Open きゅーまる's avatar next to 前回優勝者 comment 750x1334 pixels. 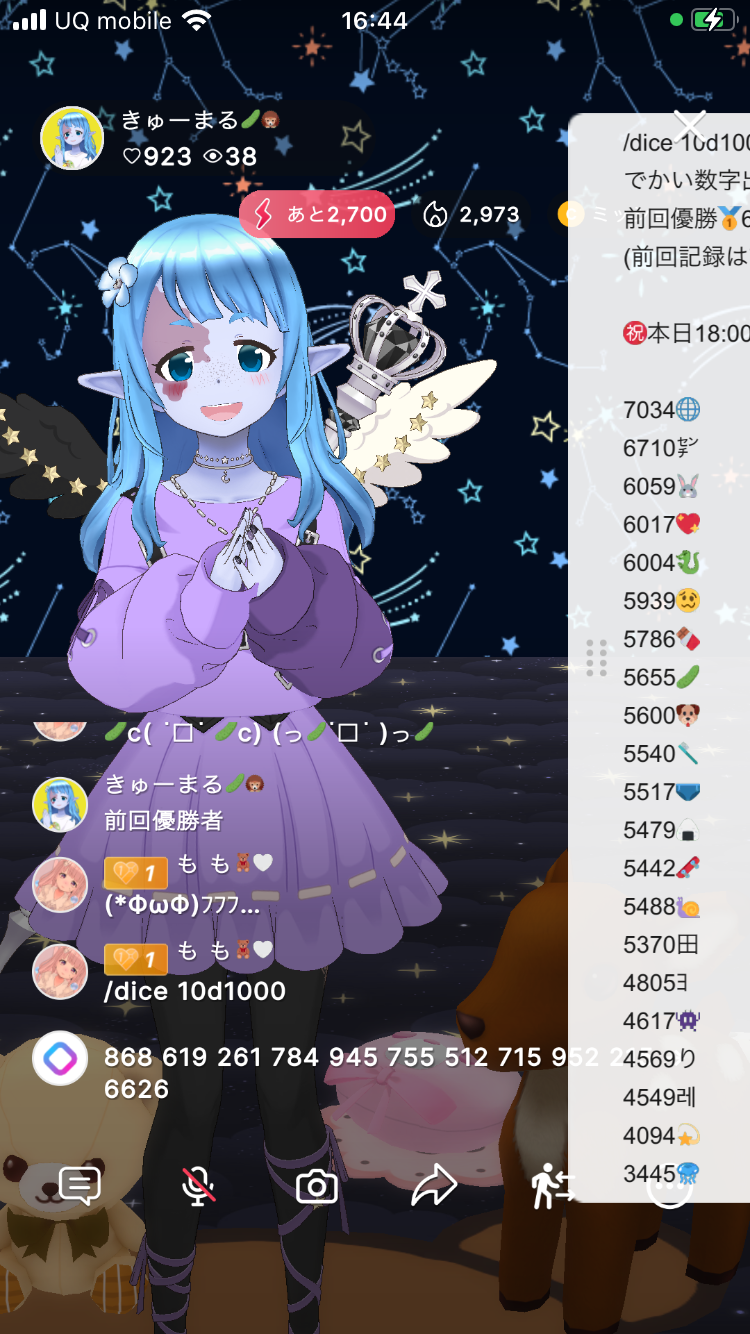click(x=60, y=804)
